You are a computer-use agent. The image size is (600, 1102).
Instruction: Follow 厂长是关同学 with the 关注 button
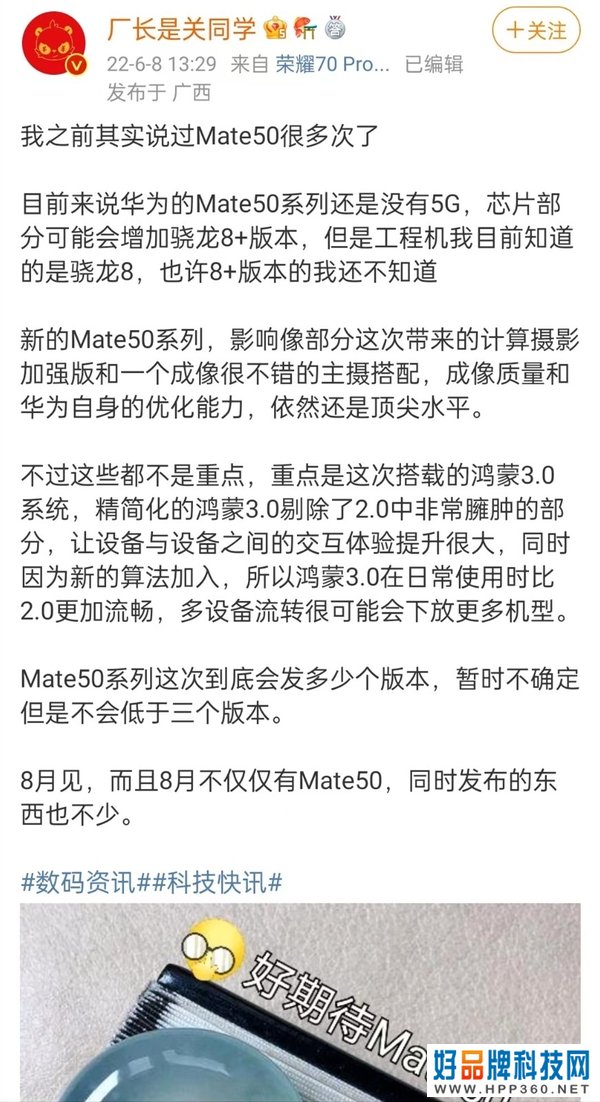click(536, 31)
